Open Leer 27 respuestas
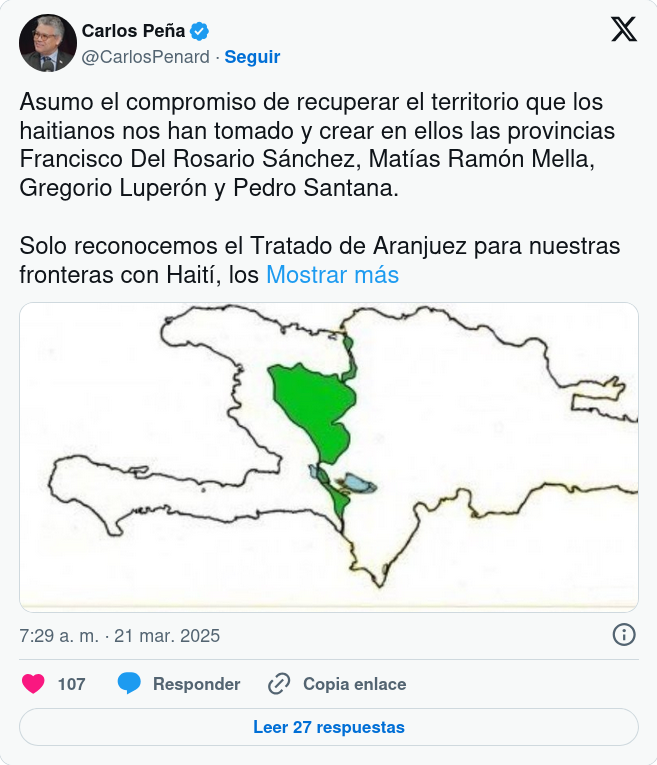 [x=329, y=727]
